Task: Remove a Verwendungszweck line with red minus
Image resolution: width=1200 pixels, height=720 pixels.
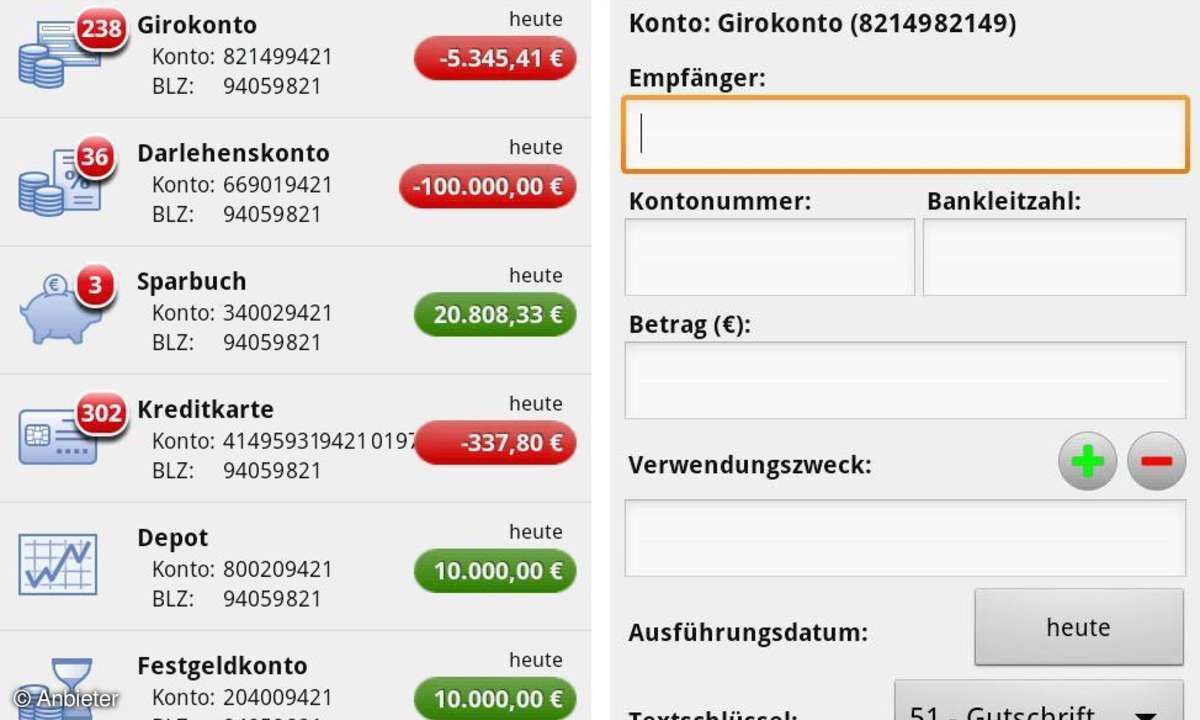Action: (1156, 461)
